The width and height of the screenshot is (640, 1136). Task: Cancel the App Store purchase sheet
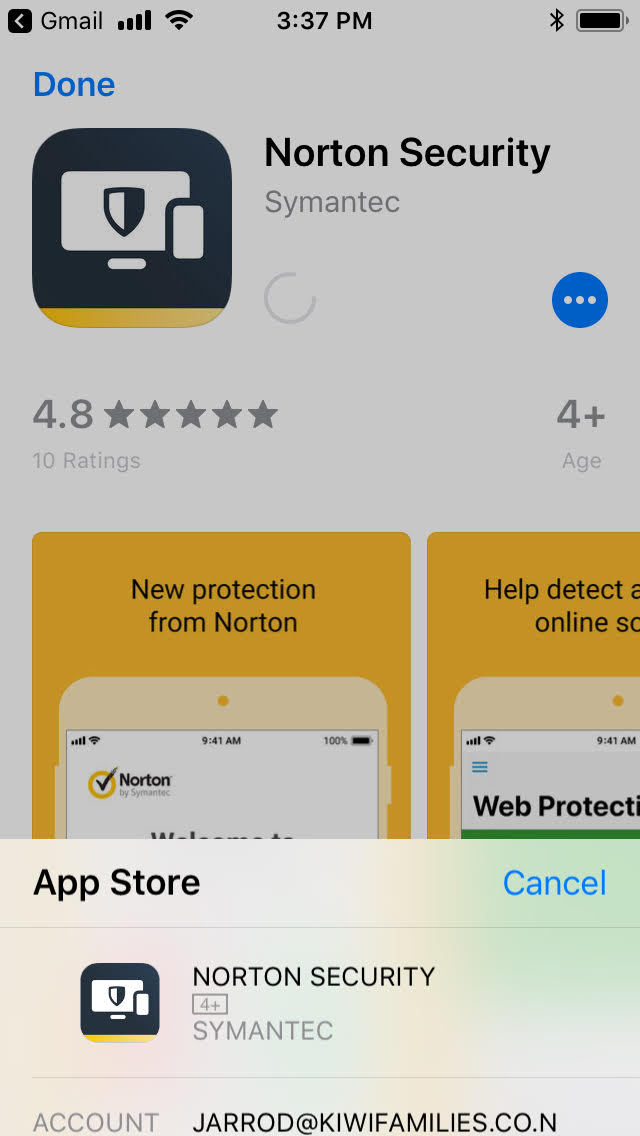coord(554,883)
